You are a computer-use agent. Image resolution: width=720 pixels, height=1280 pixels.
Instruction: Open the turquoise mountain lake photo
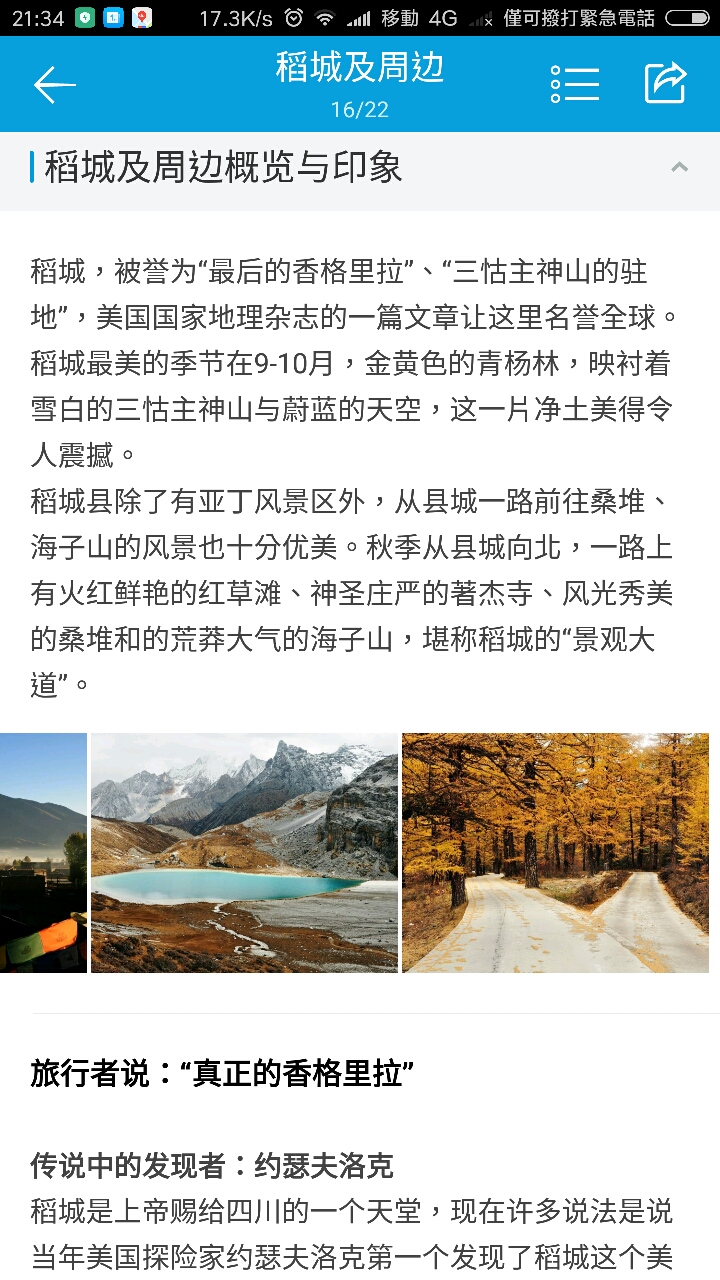[x=244, y=853]
